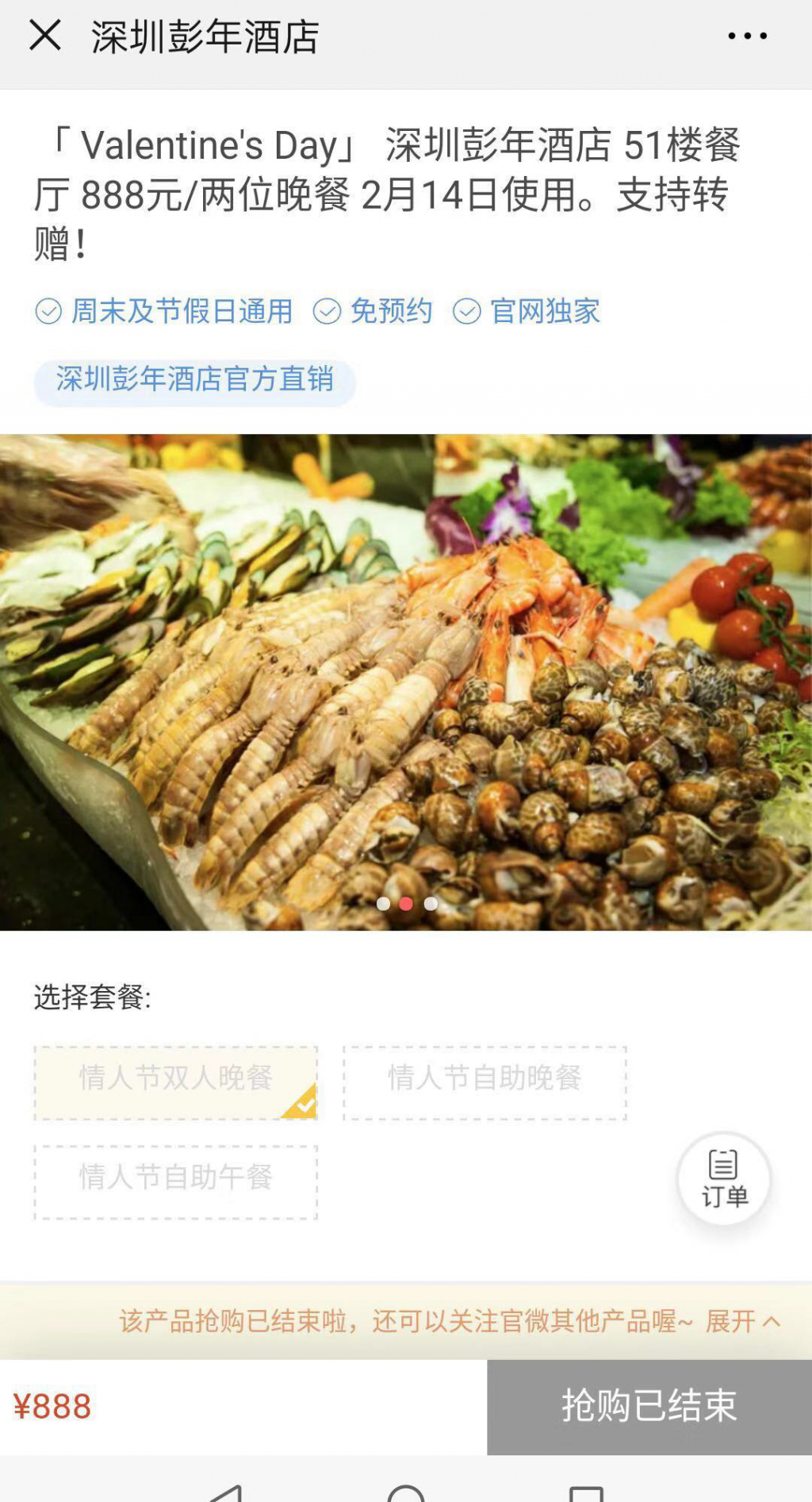Pick the 情人节自助午餐 package
Image resolution: width=812 pixels, height=1502 pixels.
click(x=175, y=1182)
